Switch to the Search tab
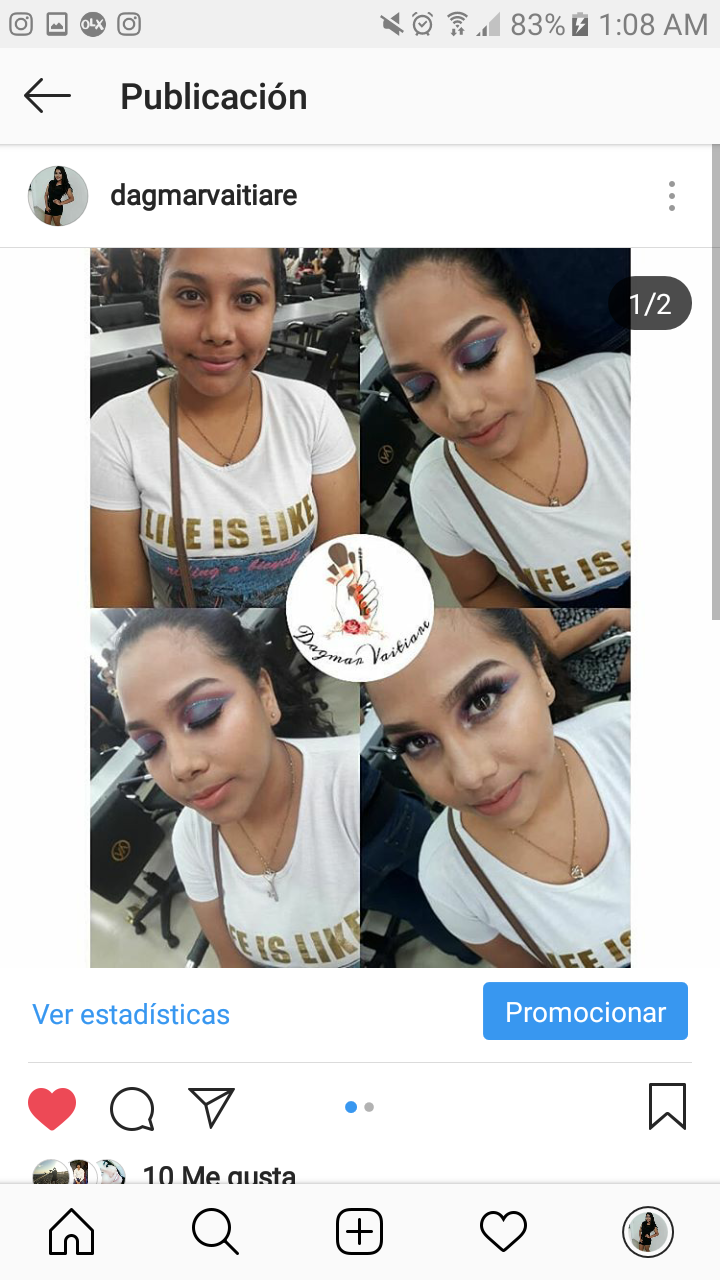Screen dimensions: 720x1280 pyautogui.click(x=215, y=1231)
